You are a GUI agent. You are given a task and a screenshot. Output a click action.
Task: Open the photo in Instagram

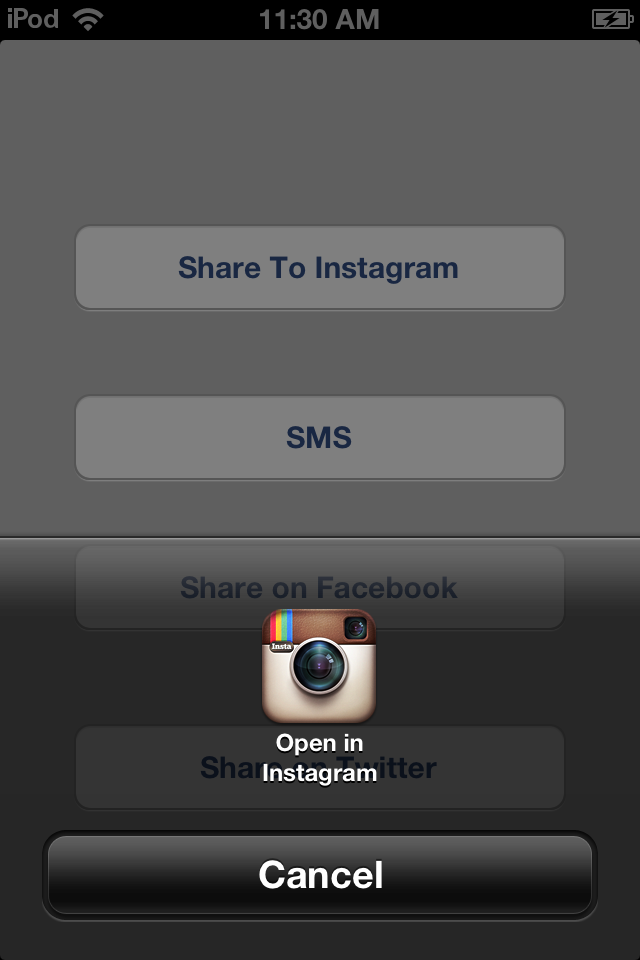click(x=319, y=666)
